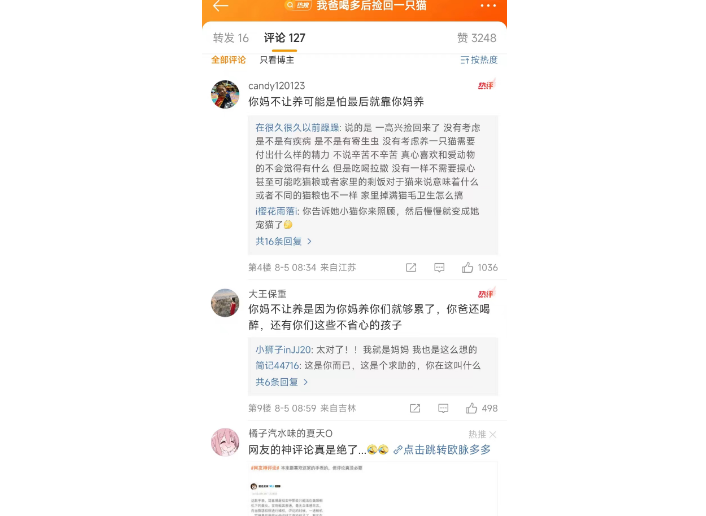706x516 pixels.
Task: Switch to the 赞 3248 tab
Action: click(476, 38)
